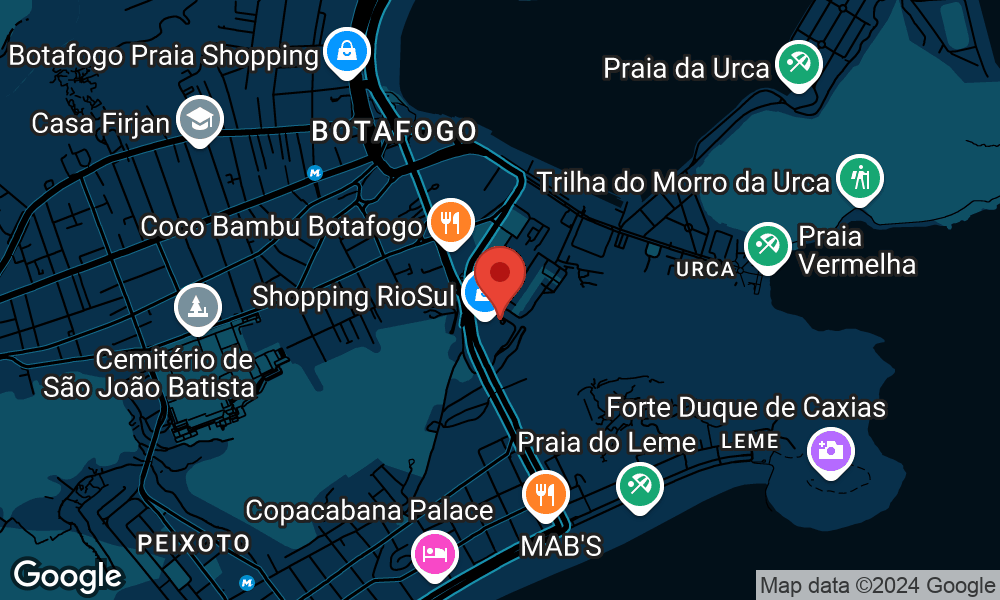Select the Casa Firjan map pin

(x=200, y=120)
